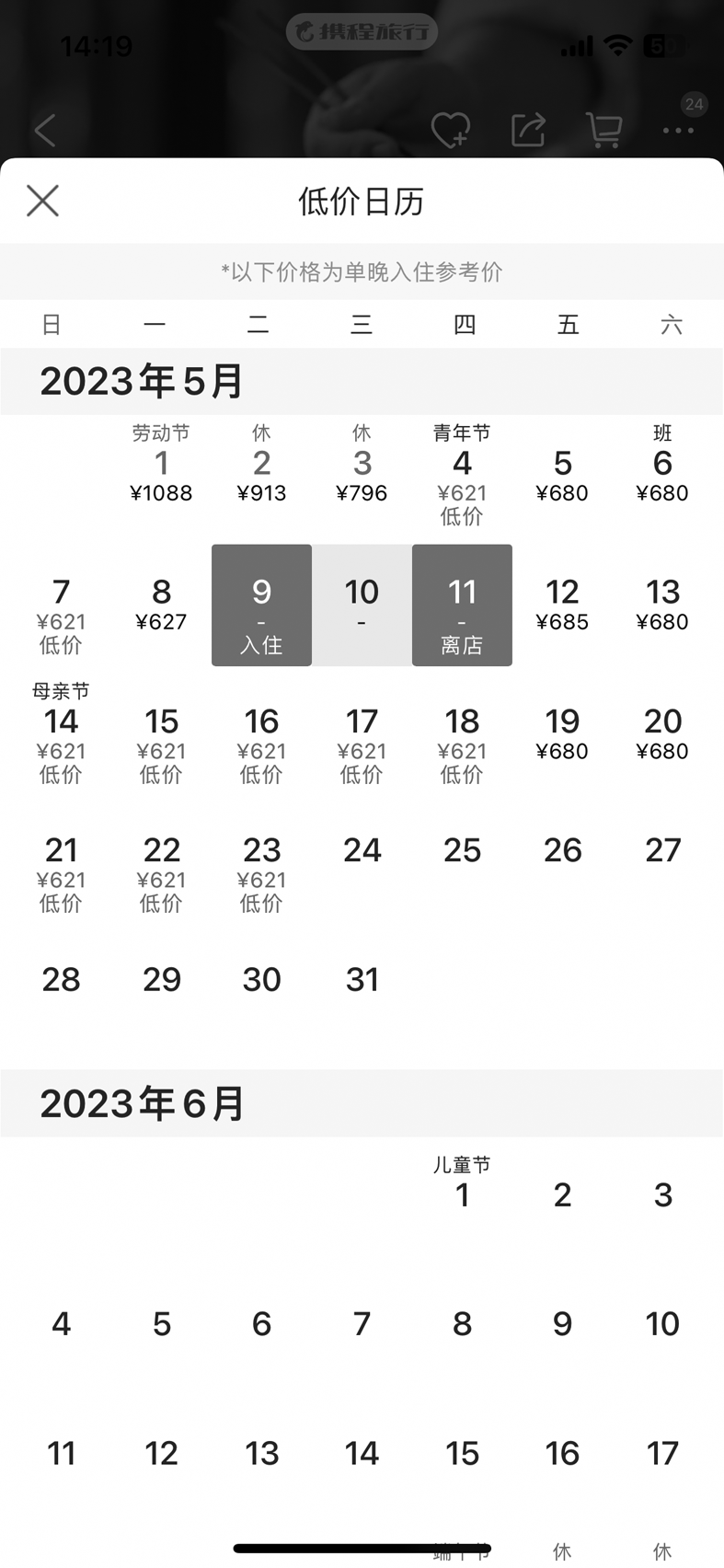The height and width of the screenshot is (1568, 724).
Task: Select May 27 in the calendar
Action: click(x=662, y=851)
